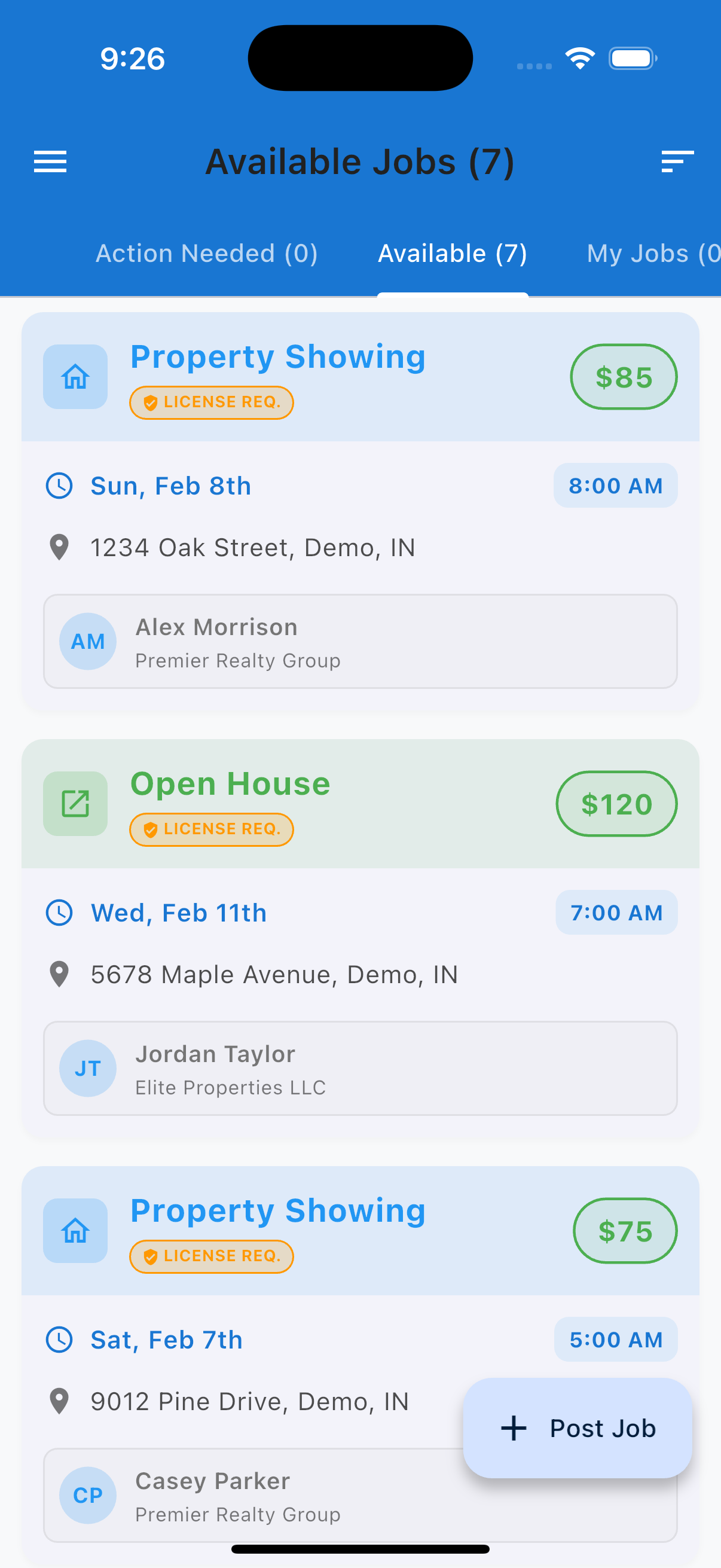Click the location pin for 9012 Pine Drive
The height and width of the screenshot is (1568, 721).
pos(59,1401)
